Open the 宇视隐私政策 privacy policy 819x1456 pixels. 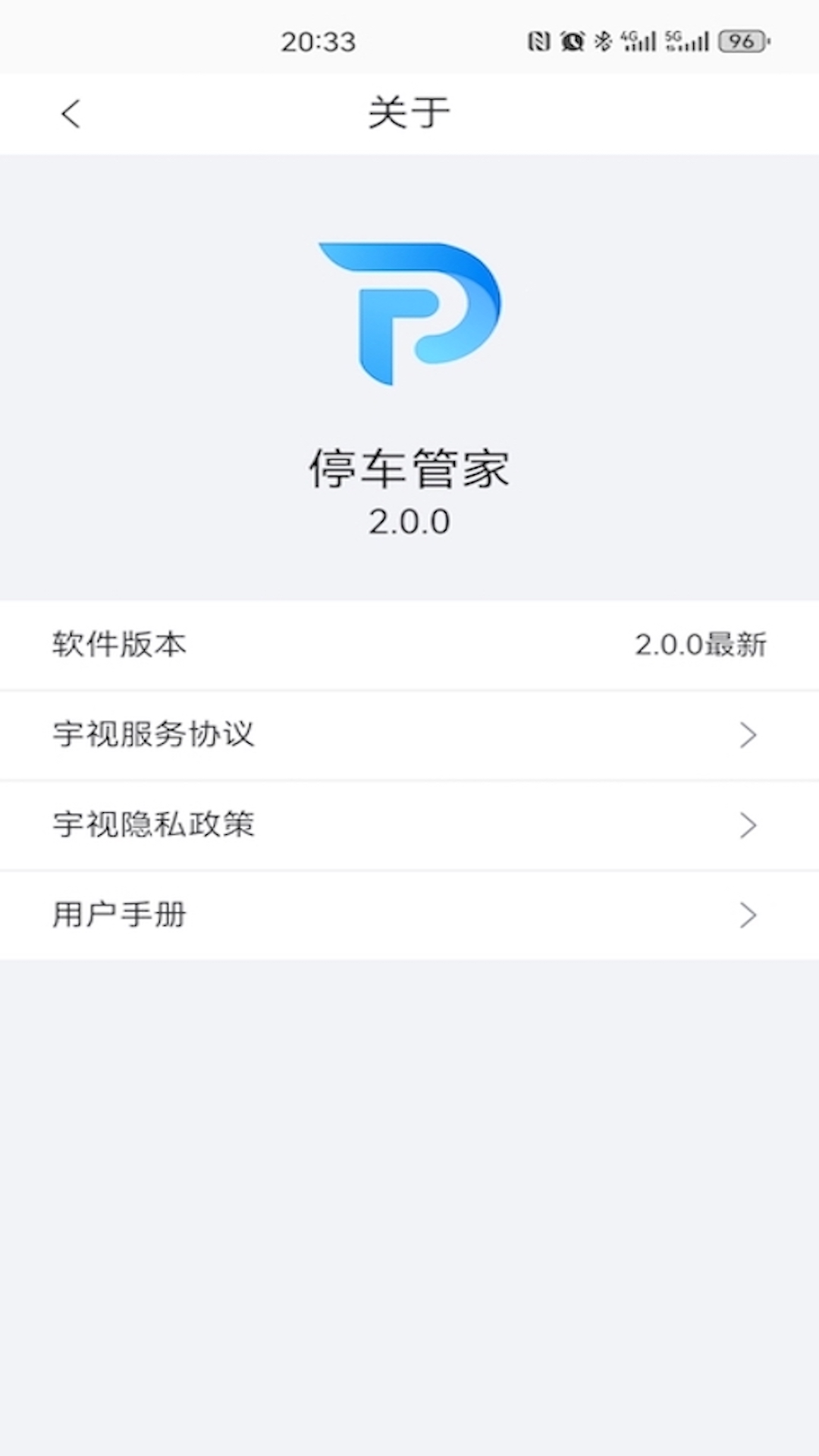[154, 825]
